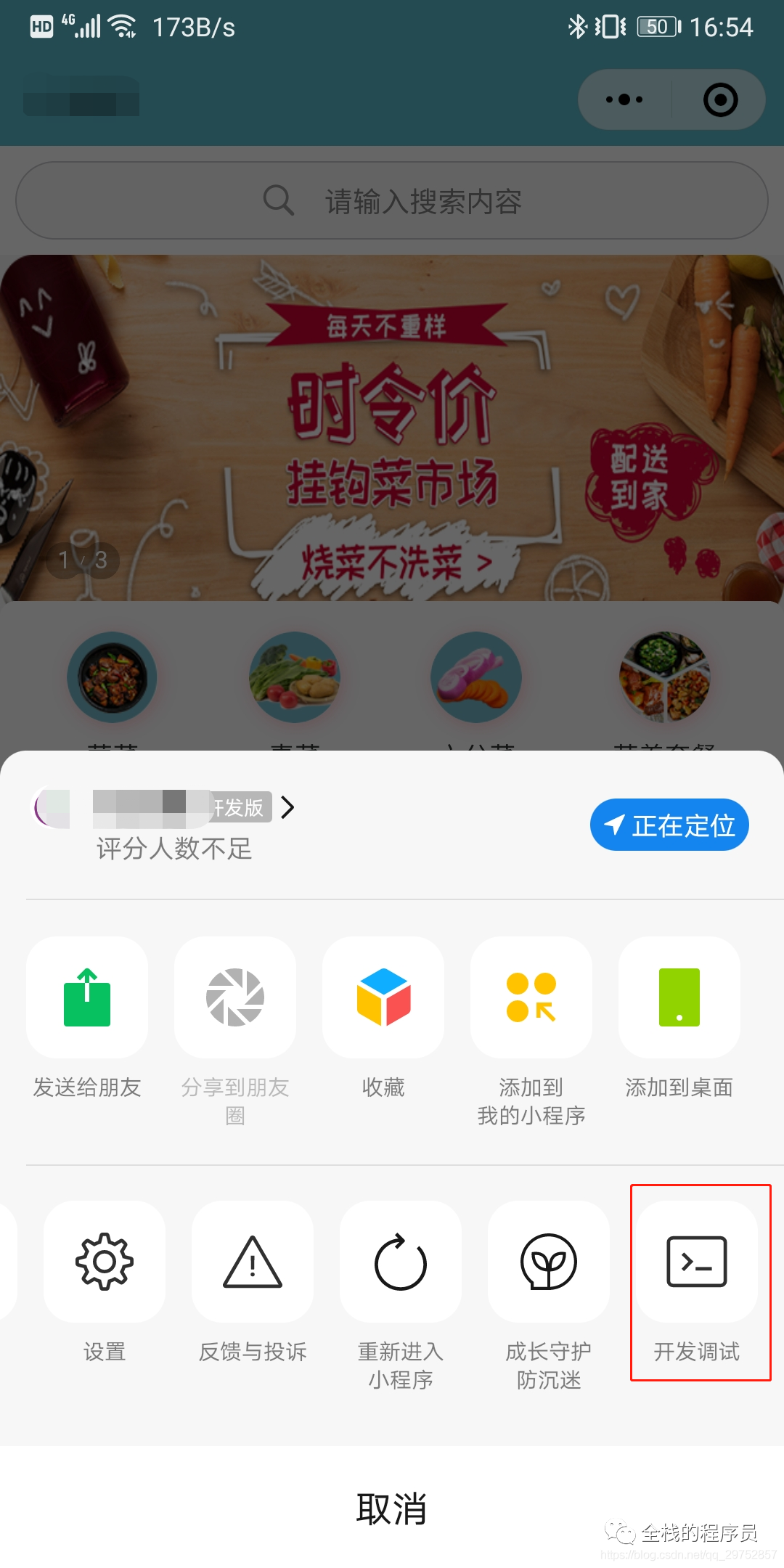Select 添加到我的小程序
The image size is (784, 1568).
[531, 997]
